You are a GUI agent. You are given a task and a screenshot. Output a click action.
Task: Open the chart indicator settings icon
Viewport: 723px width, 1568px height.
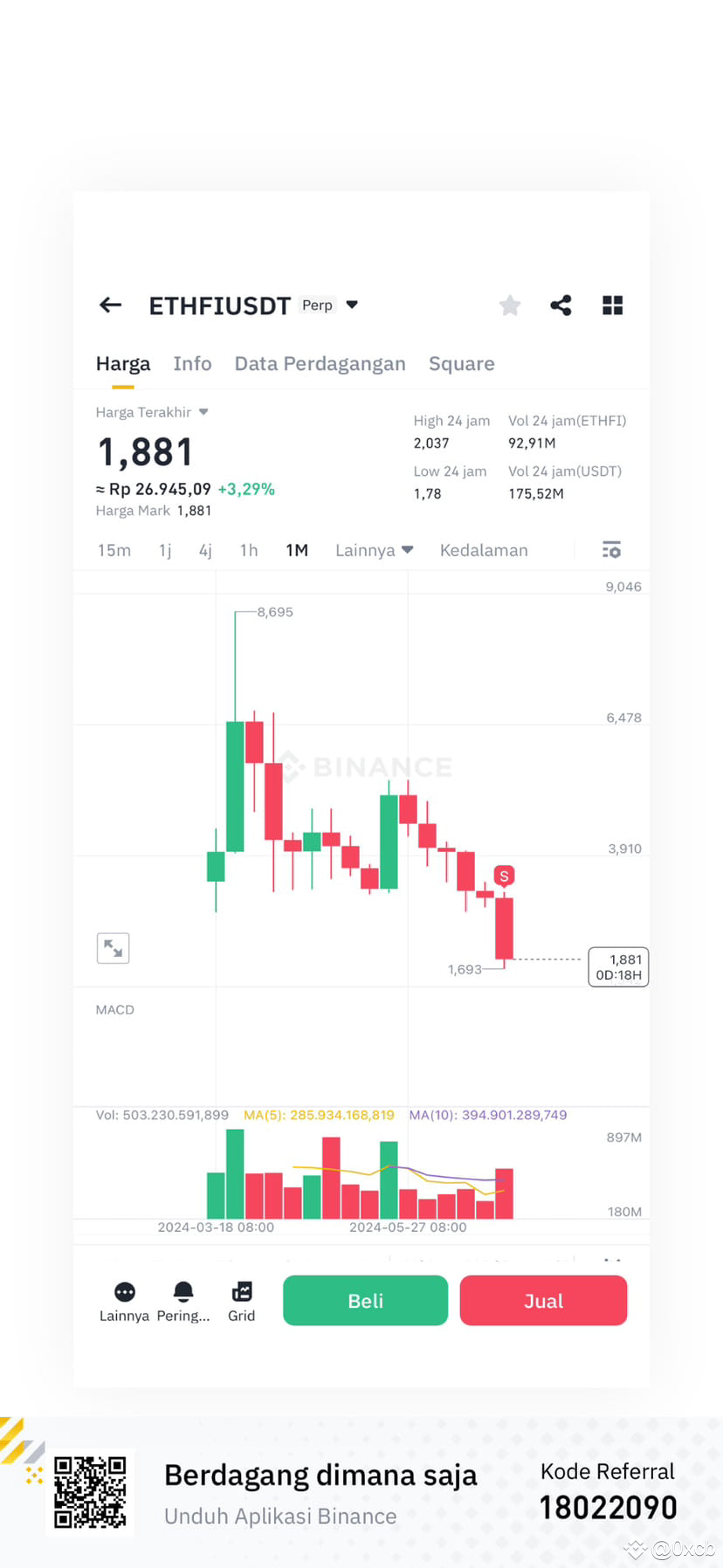click(611, 549)
